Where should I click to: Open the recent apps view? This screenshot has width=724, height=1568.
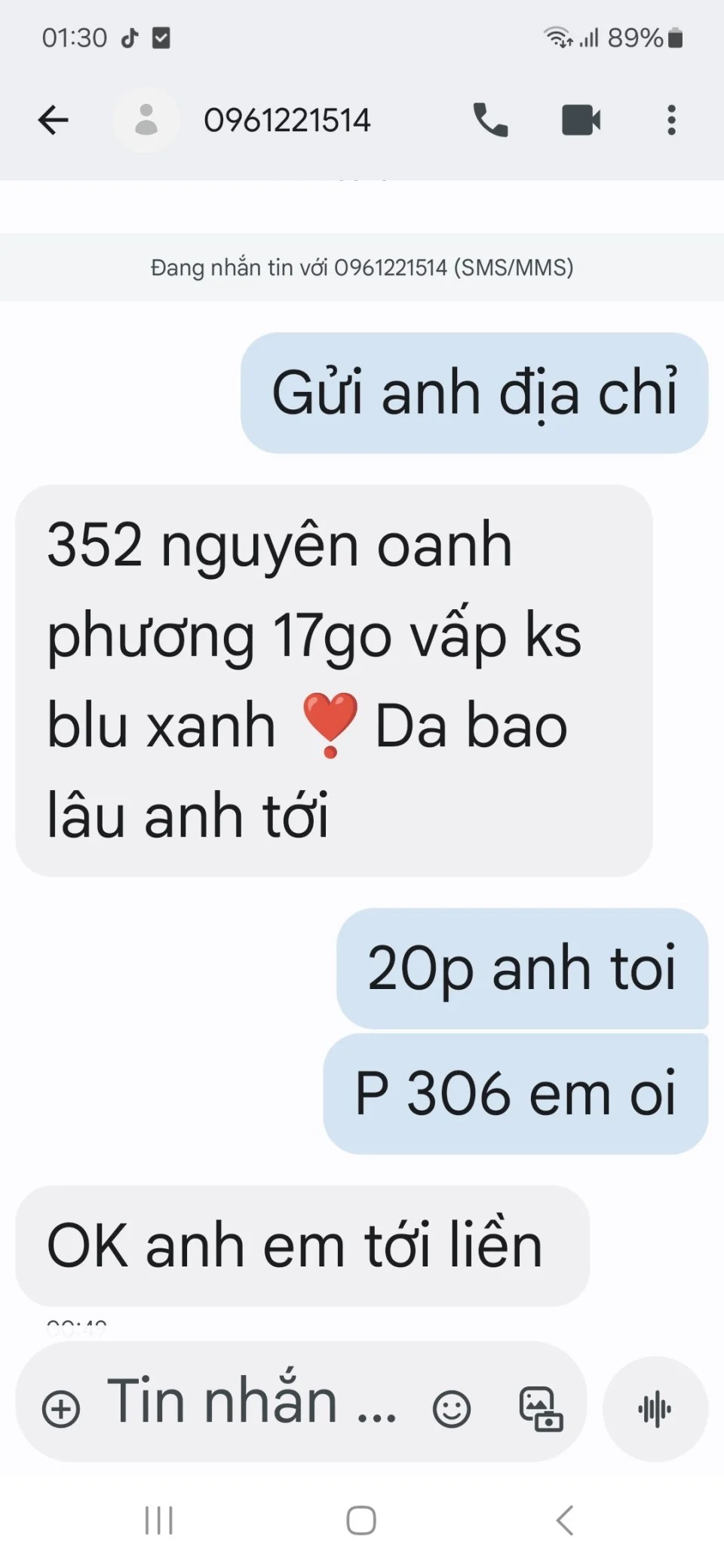click(158, 1521)
